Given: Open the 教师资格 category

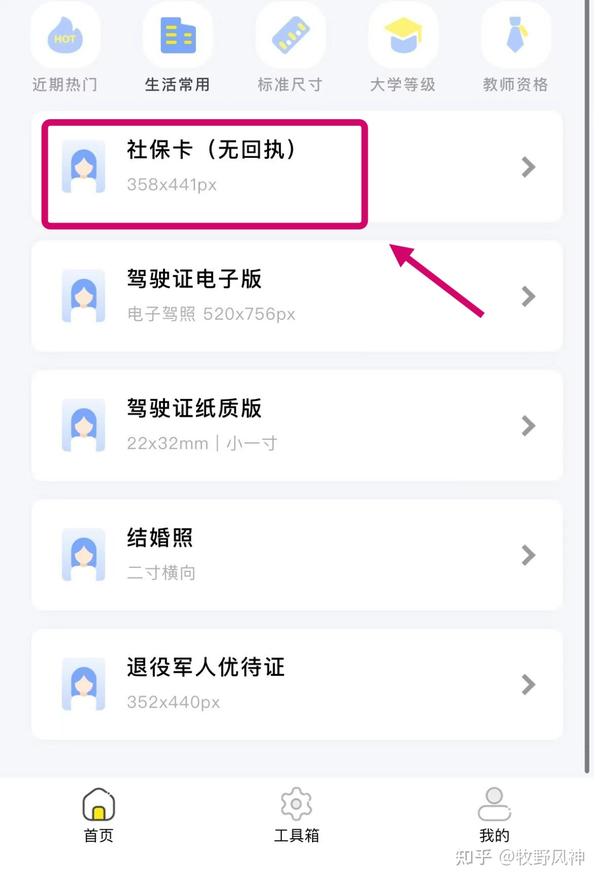Looking at the screenshot, I should click(x=516, y=50).
